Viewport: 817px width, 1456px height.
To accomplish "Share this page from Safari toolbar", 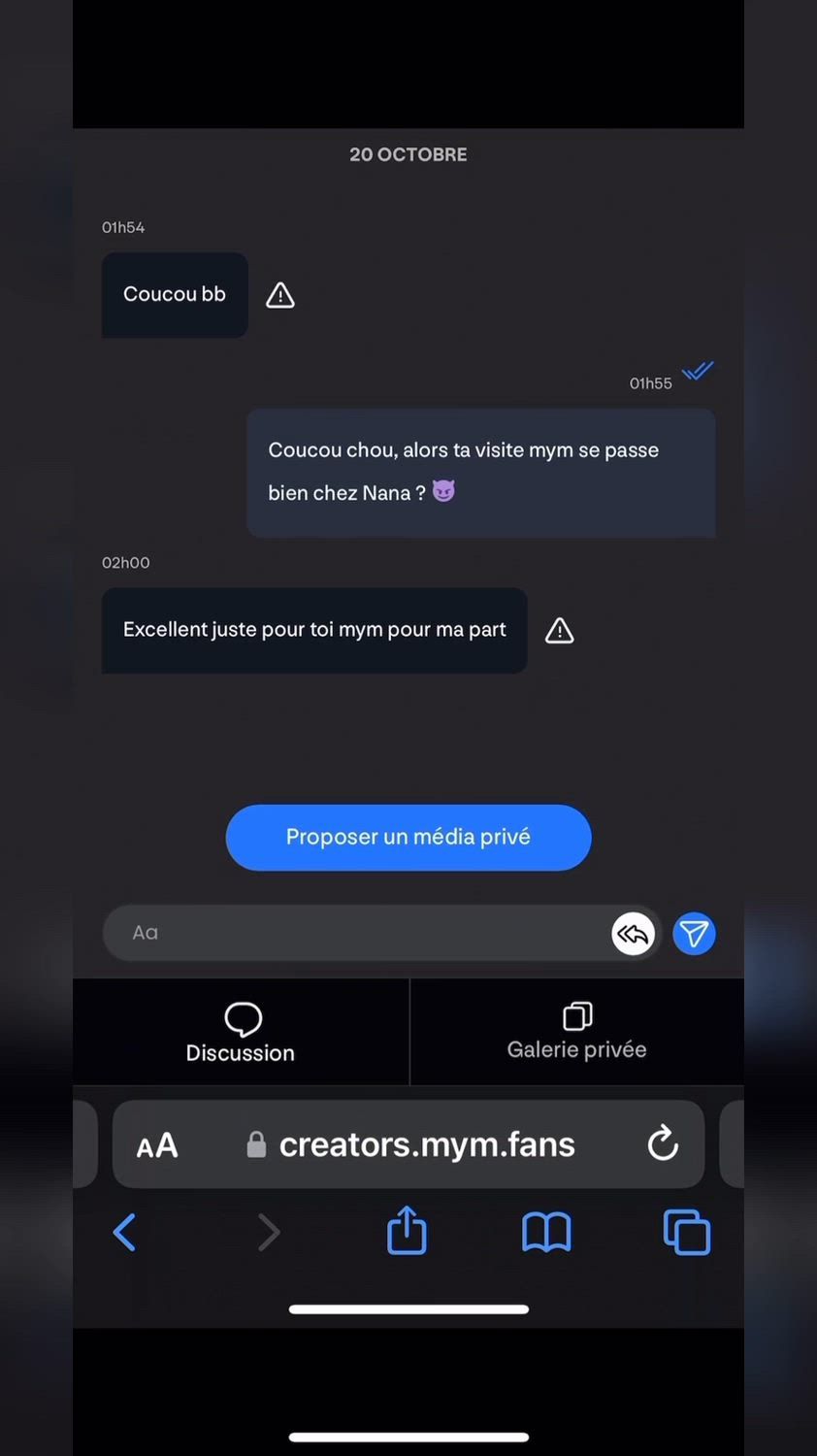I will coord(407,1231).
